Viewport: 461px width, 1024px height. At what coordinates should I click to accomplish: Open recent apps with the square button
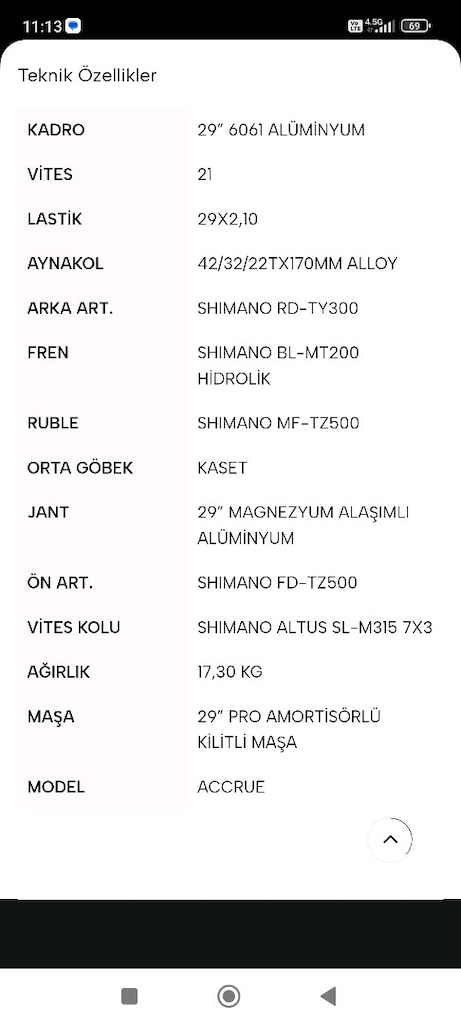pos(129,996)
